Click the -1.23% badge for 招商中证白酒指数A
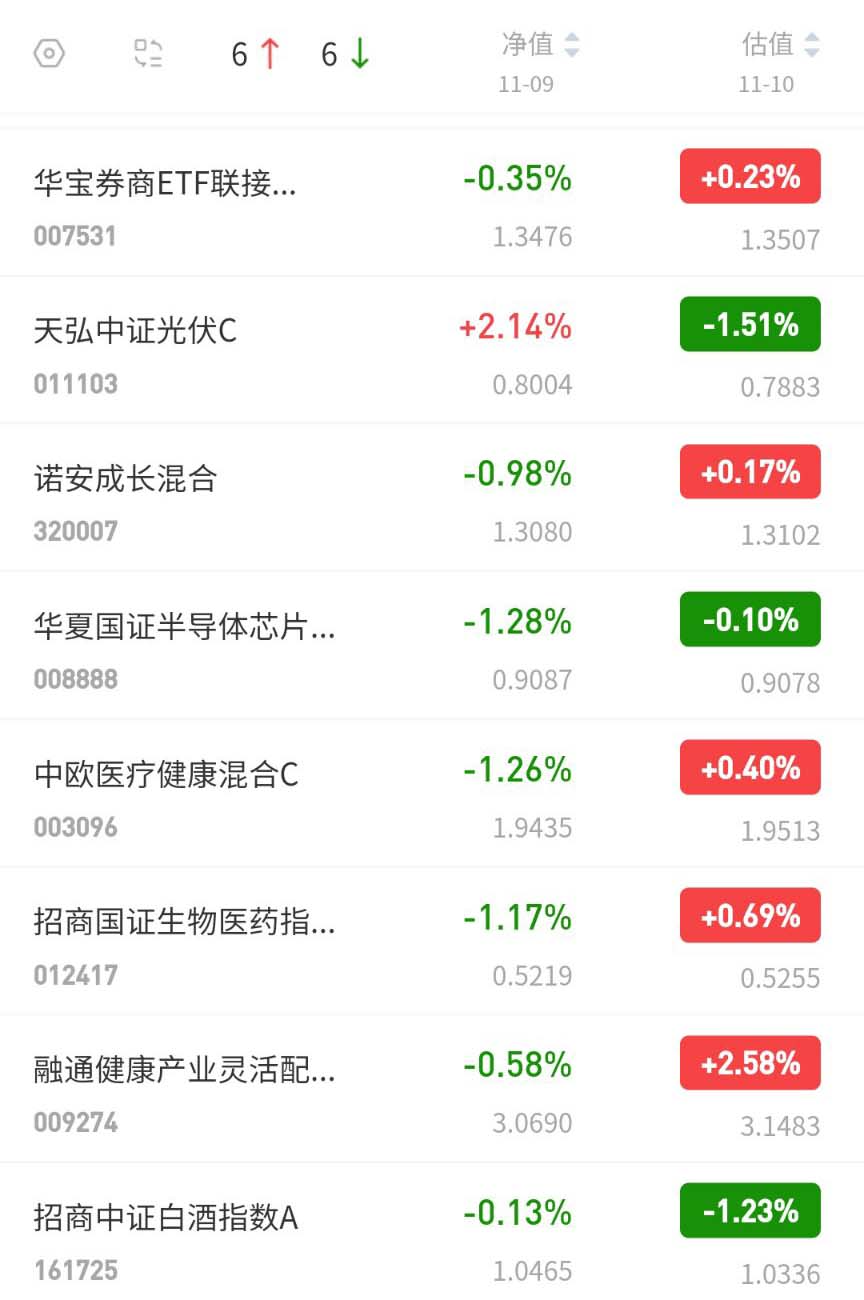Image resolution: width=864 pixels, height=1300 pixels. [x=750, y=1211]
